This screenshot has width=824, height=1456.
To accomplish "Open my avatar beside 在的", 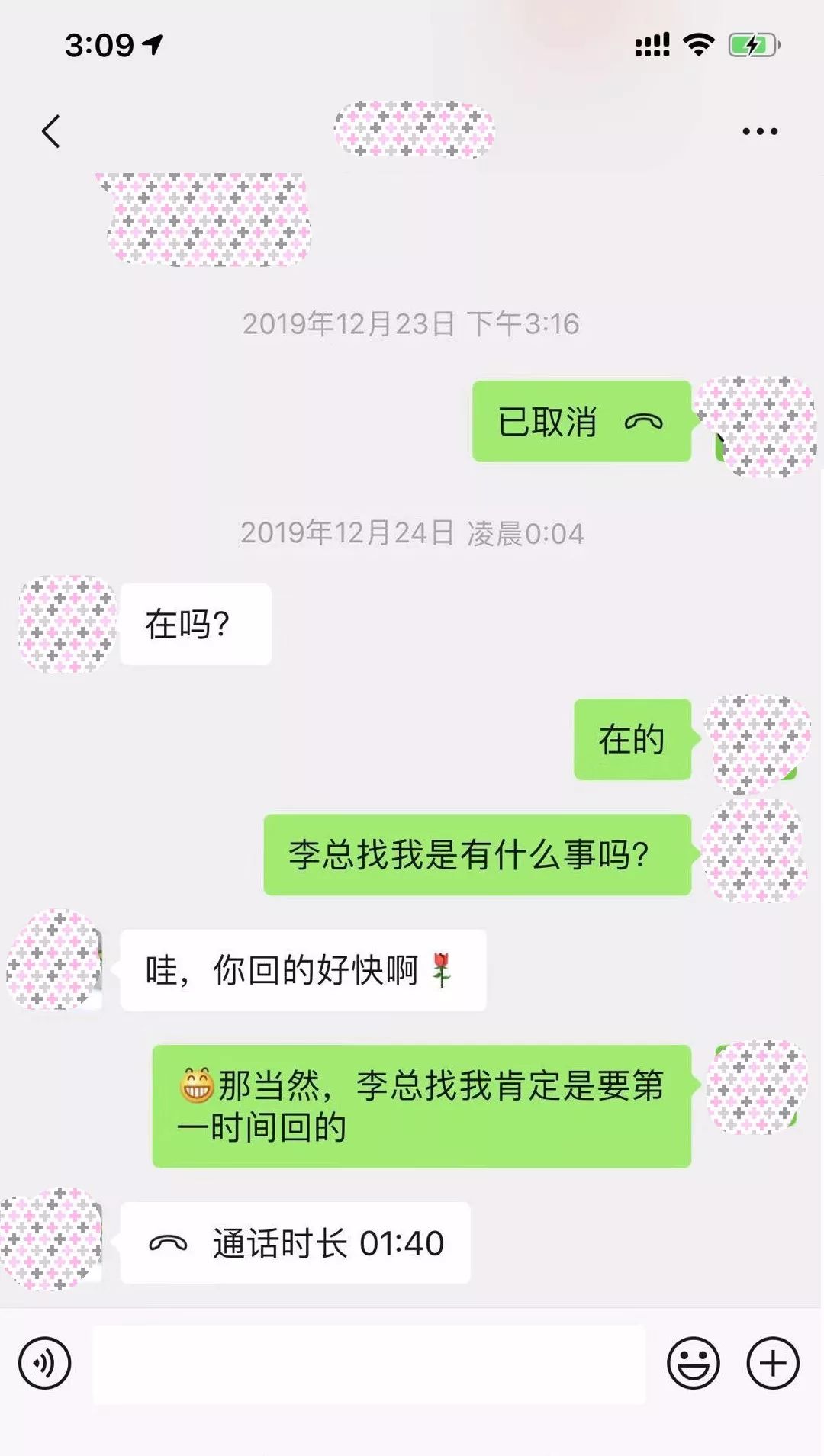I will (x=755, y=740).
